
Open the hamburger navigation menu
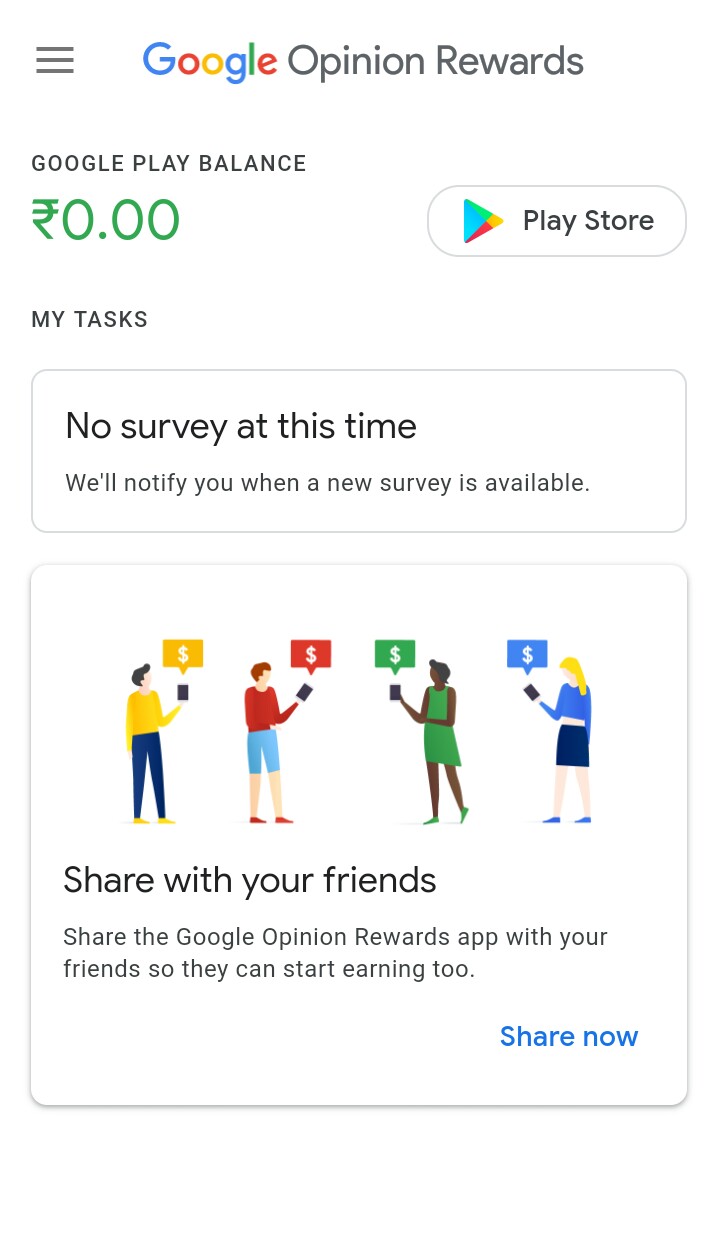click(x=55, y=61)
